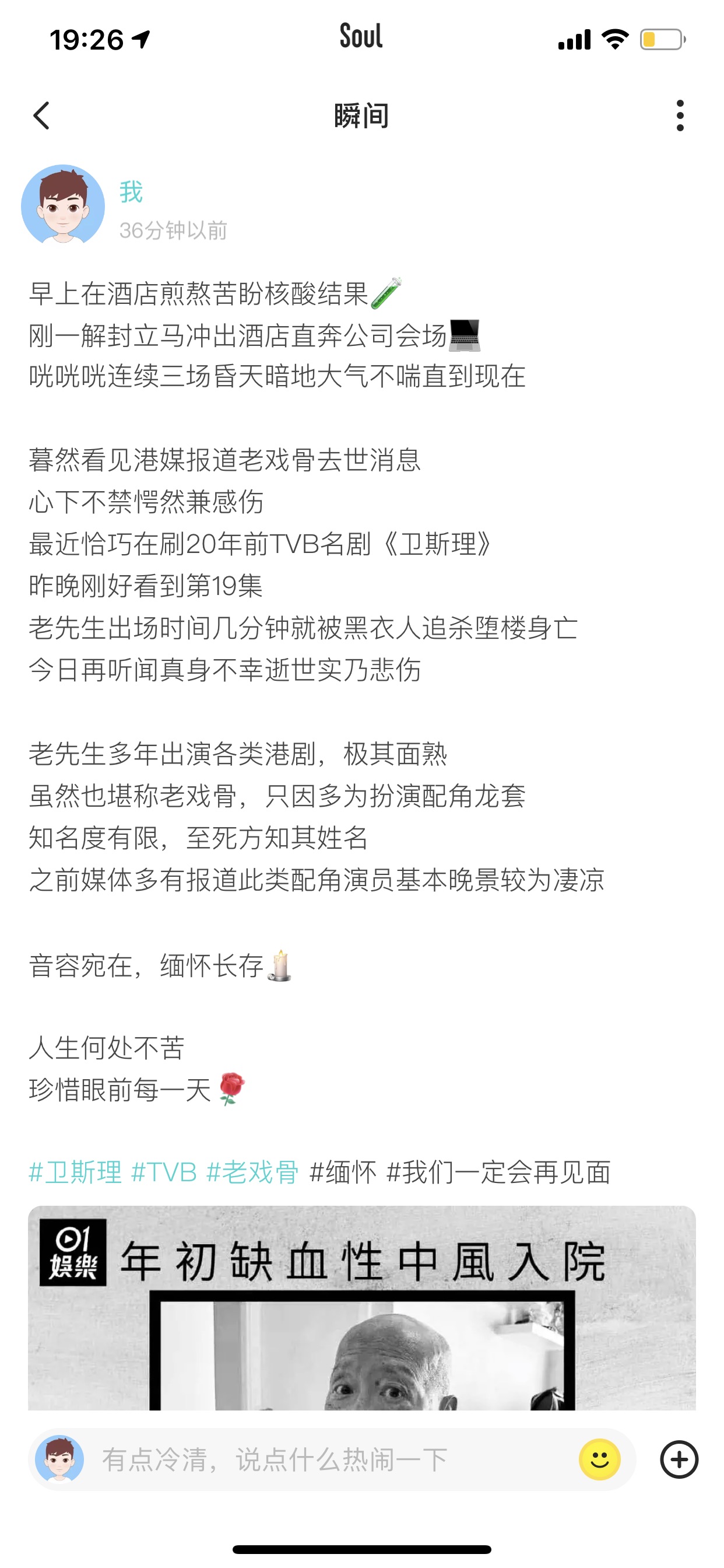The width and height of the screenshot is (724, 1568).
Task: Go back with the top-left arrow
Action: (41, 116)
